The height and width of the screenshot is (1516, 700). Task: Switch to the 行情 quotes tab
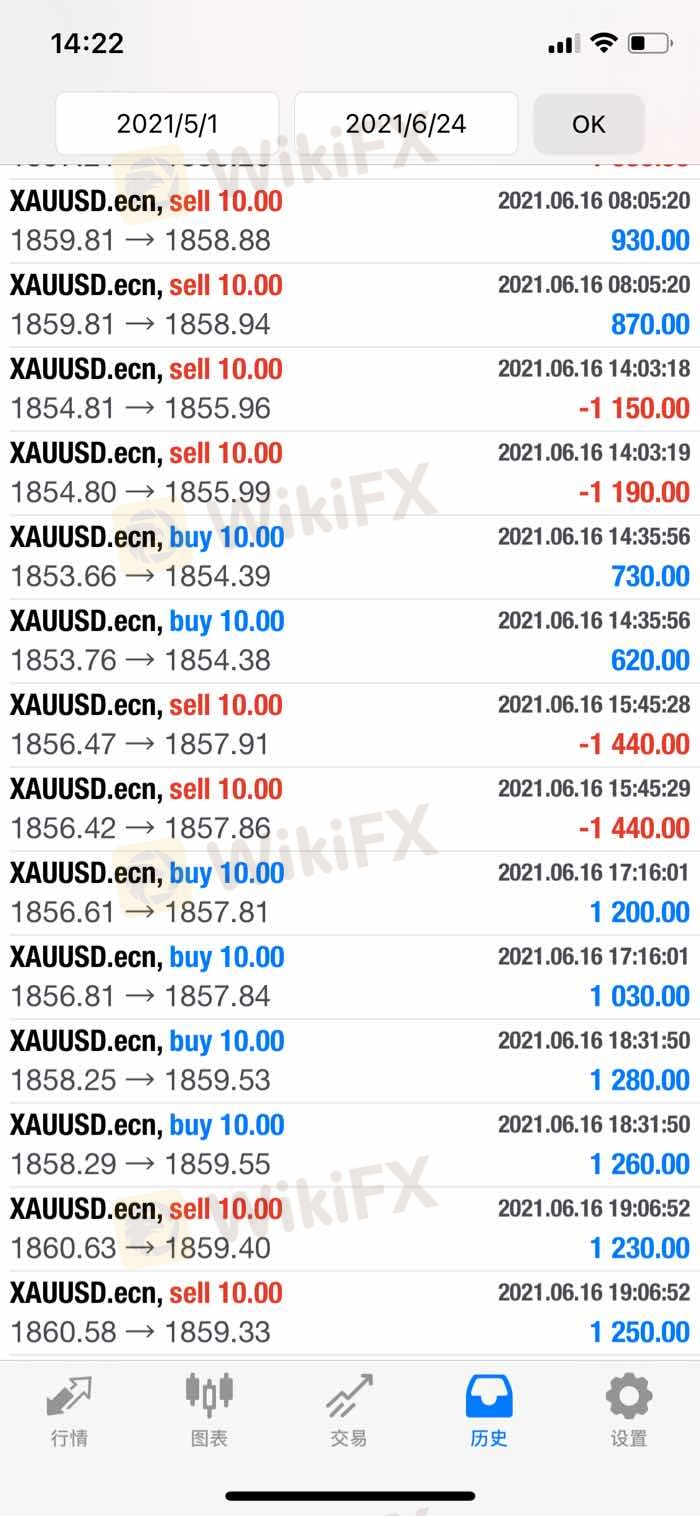(69, 1411)
